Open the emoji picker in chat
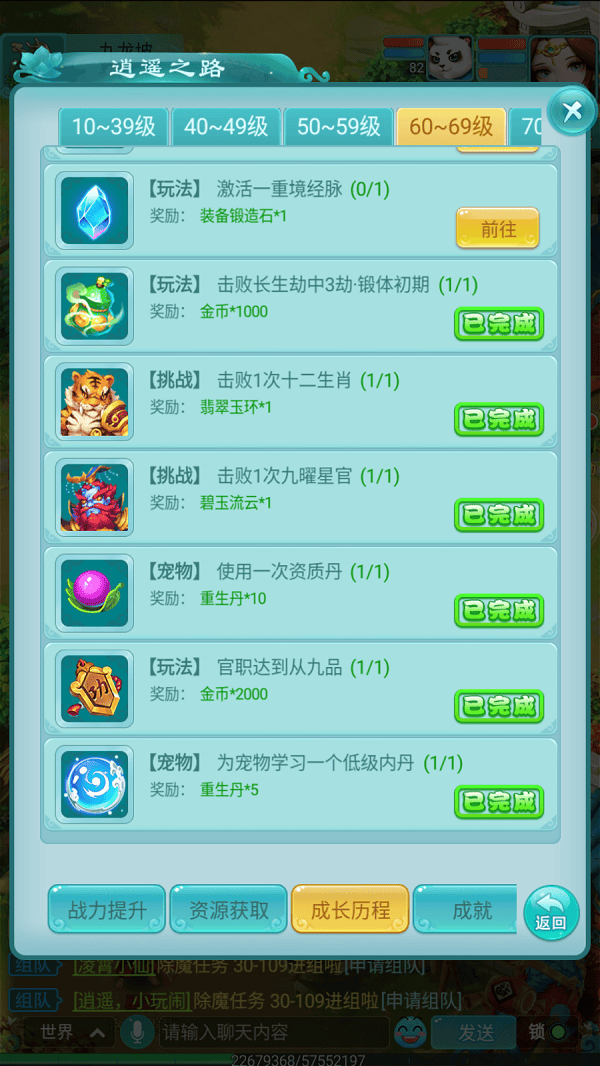 (x=410, y=1032)
